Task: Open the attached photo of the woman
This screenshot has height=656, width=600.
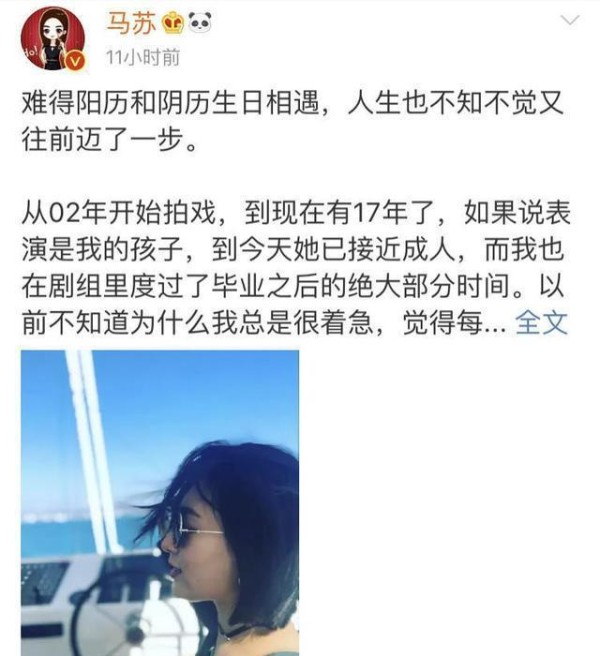Action: click(x=160, y=502)
